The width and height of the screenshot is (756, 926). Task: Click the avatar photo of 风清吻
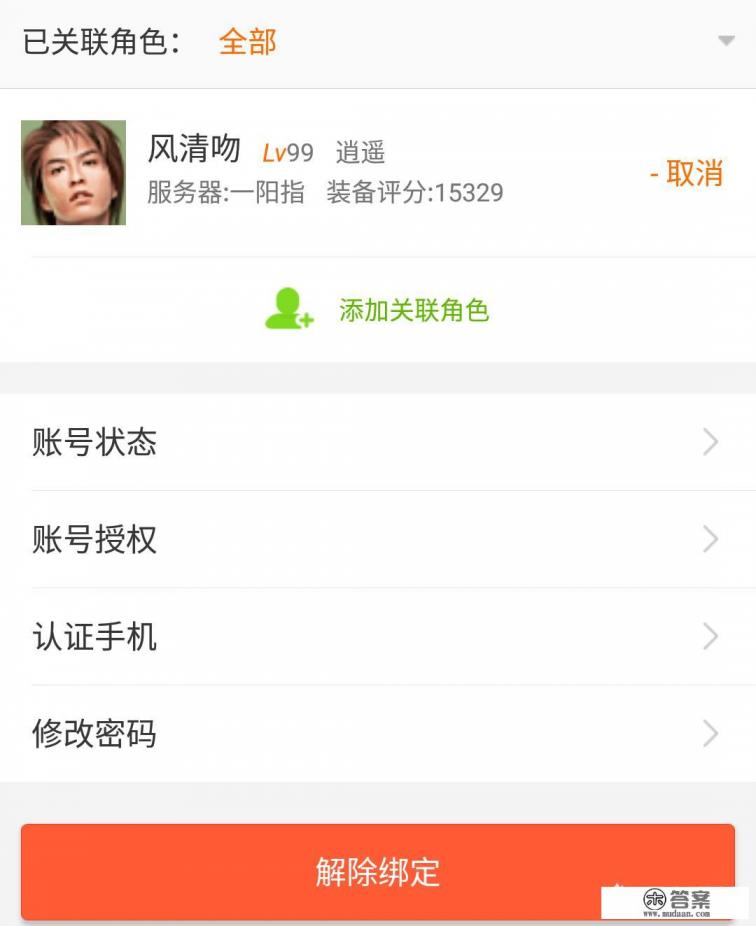coord(73,171)
